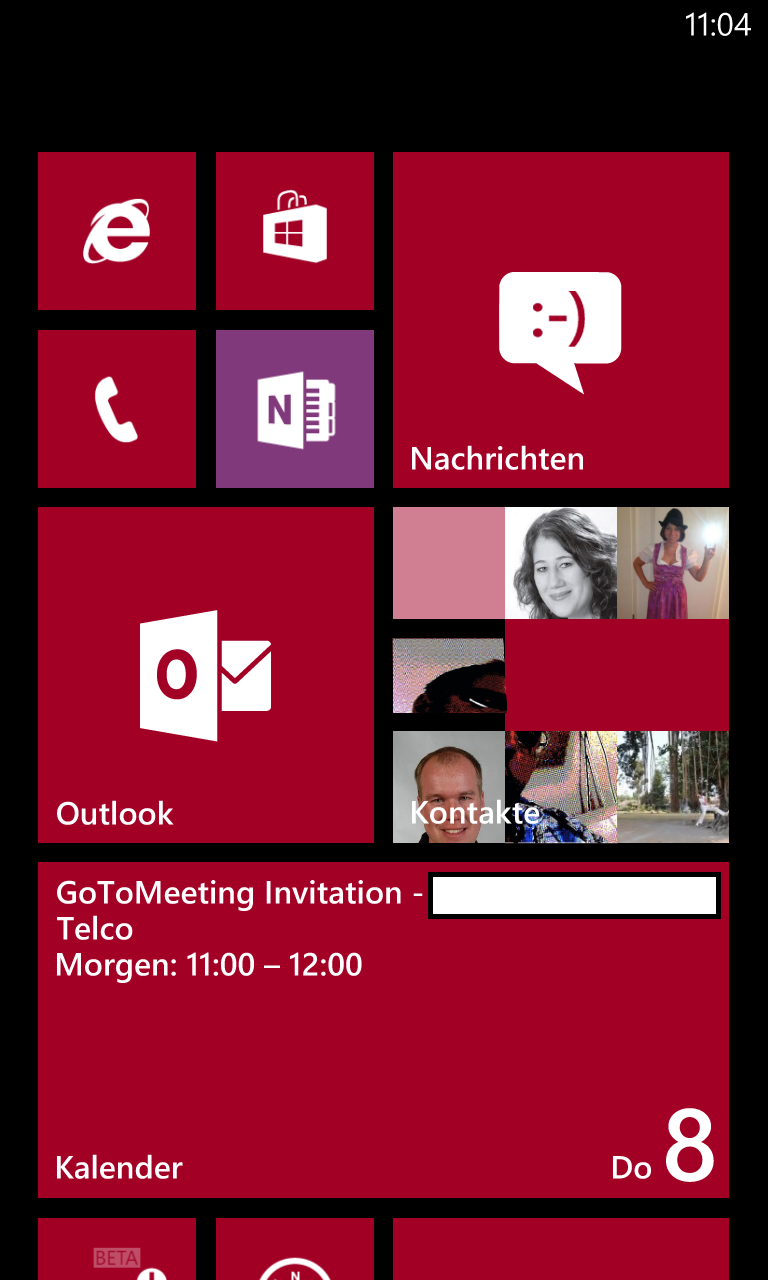The image size is (768, 1280).
Task: Open the compass tile
Action: [x=295, y=1249]
